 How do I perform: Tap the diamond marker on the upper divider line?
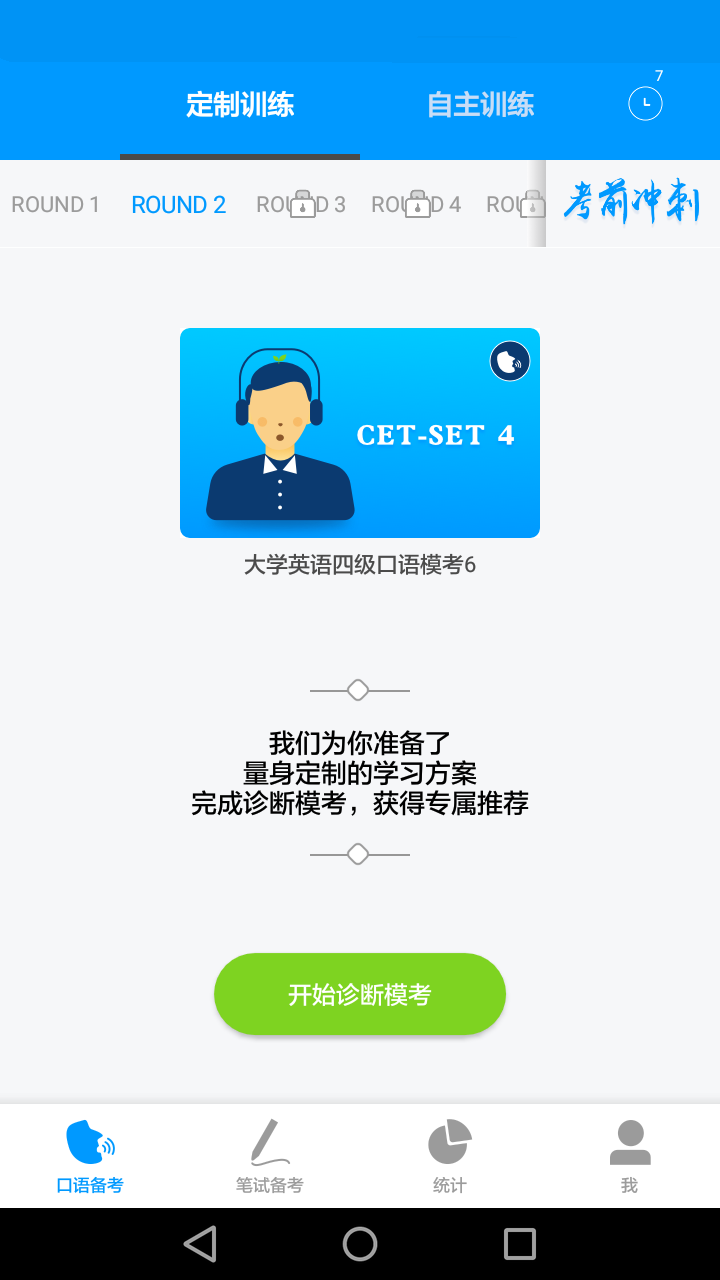tap(360, 690)
